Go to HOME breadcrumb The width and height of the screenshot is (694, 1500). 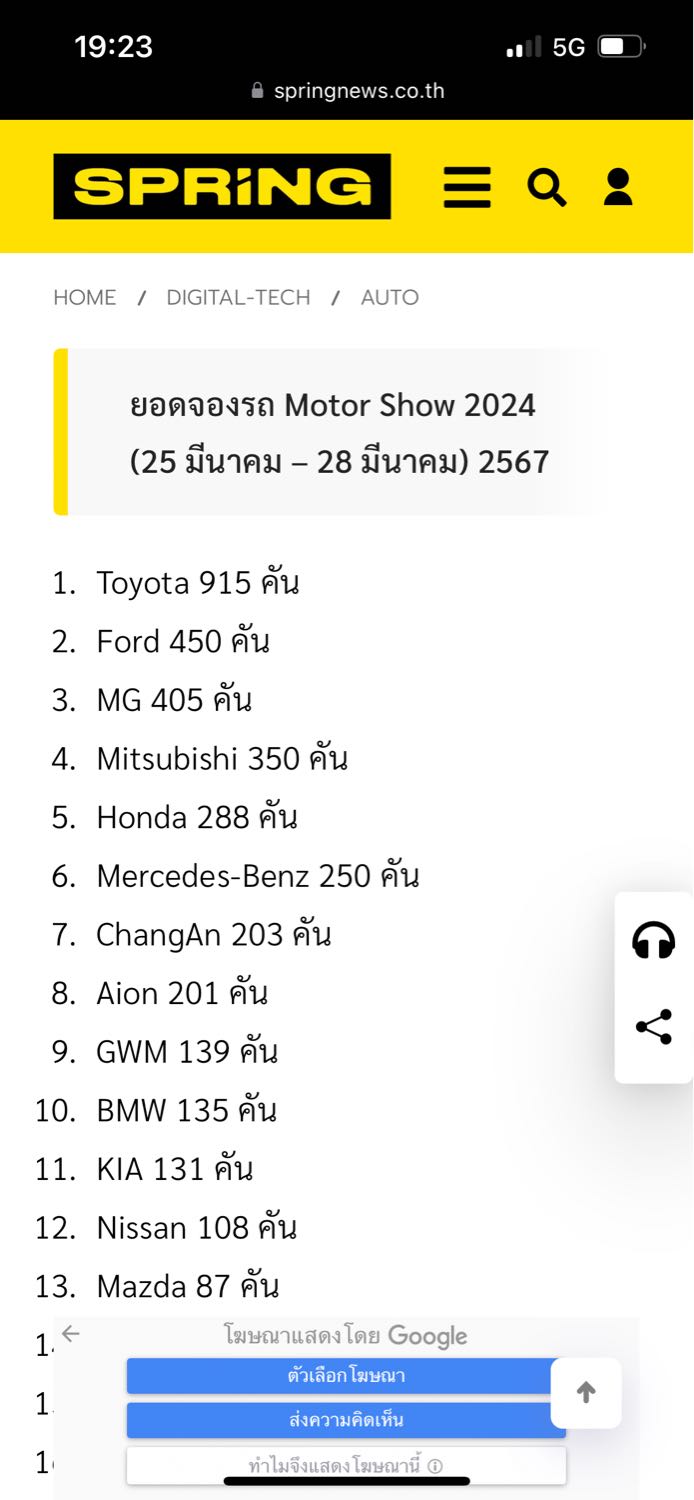click(85, 297)
